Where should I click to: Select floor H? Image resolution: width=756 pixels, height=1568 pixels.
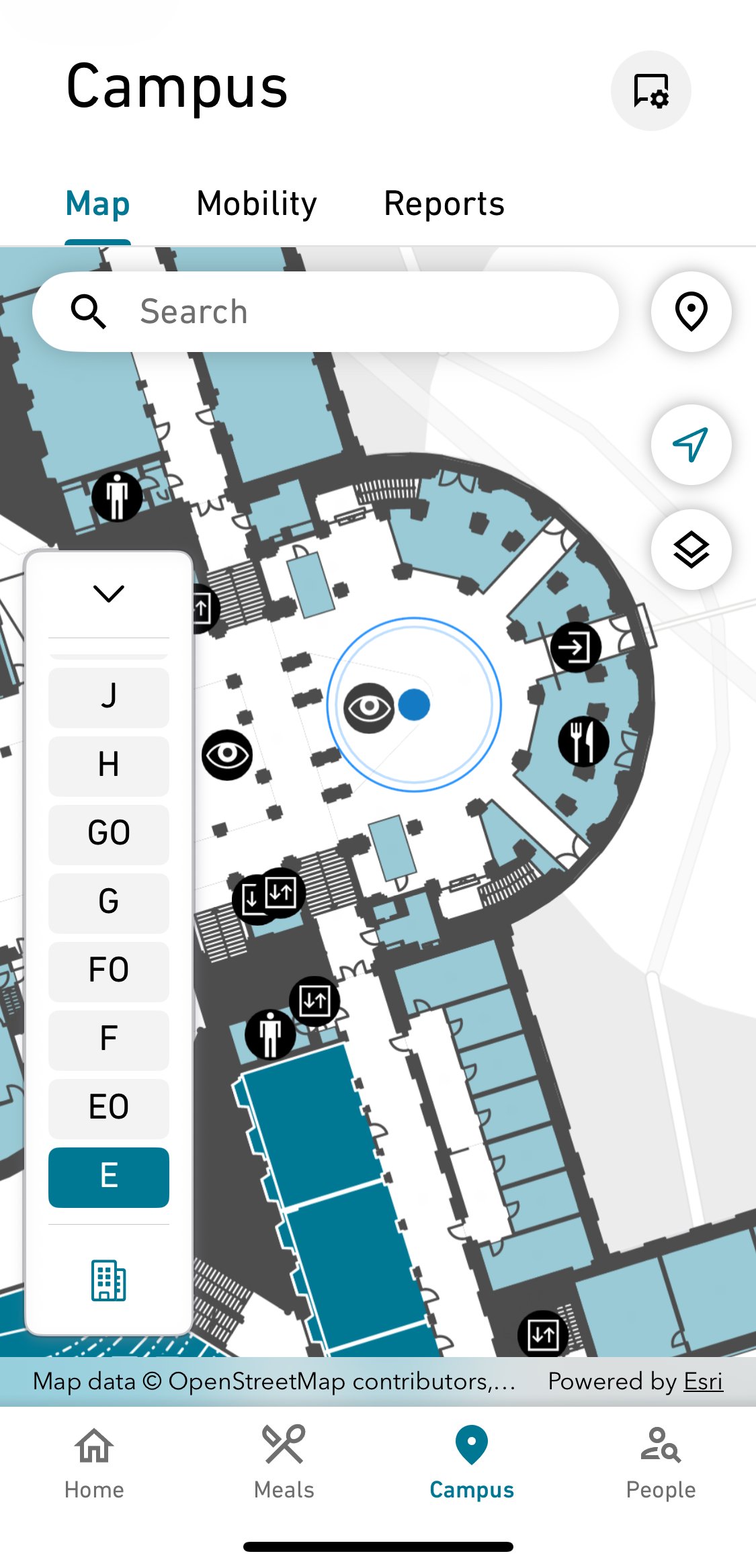(x=108, y=765)
